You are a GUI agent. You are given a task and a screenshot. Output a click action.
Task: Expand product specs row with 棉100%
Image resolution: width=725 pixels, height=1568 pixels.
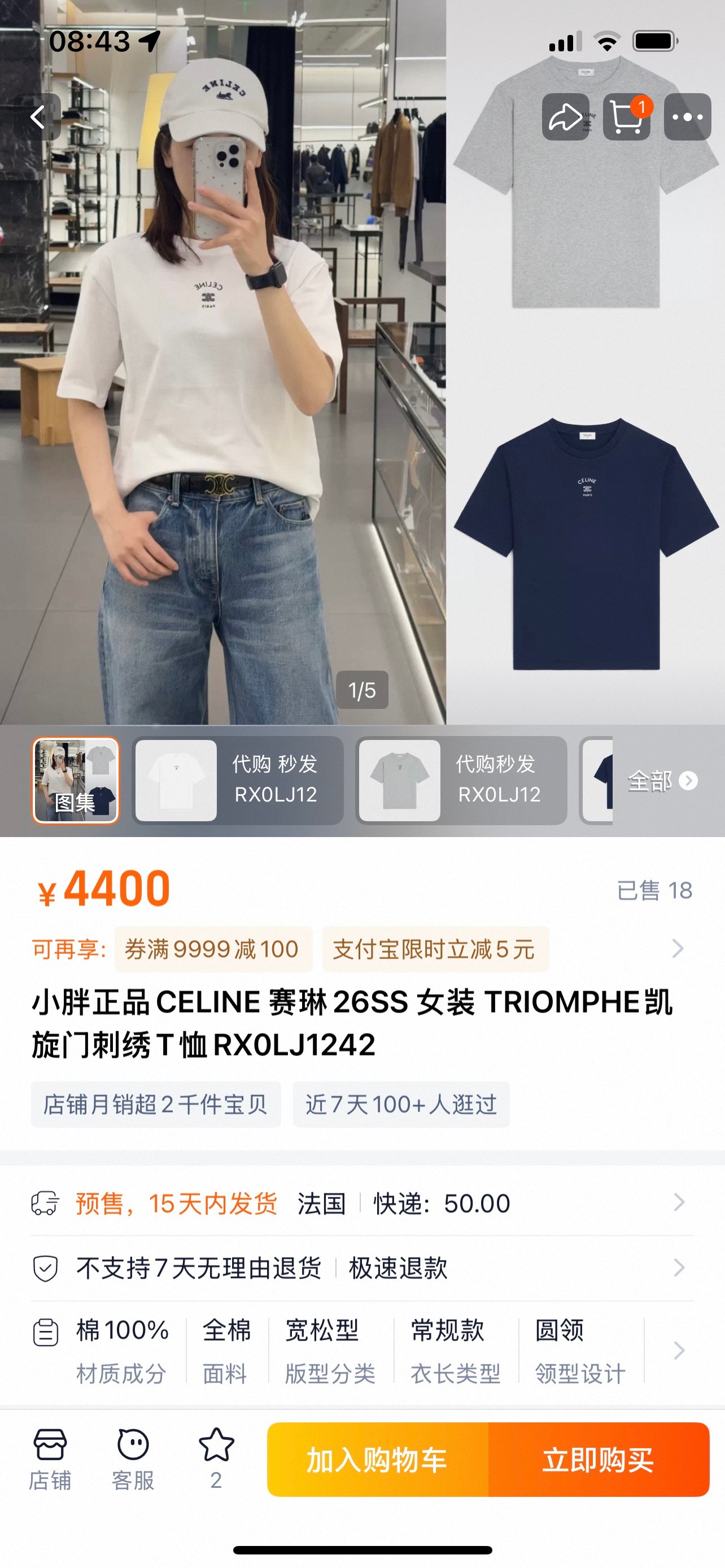point(361,1350)
